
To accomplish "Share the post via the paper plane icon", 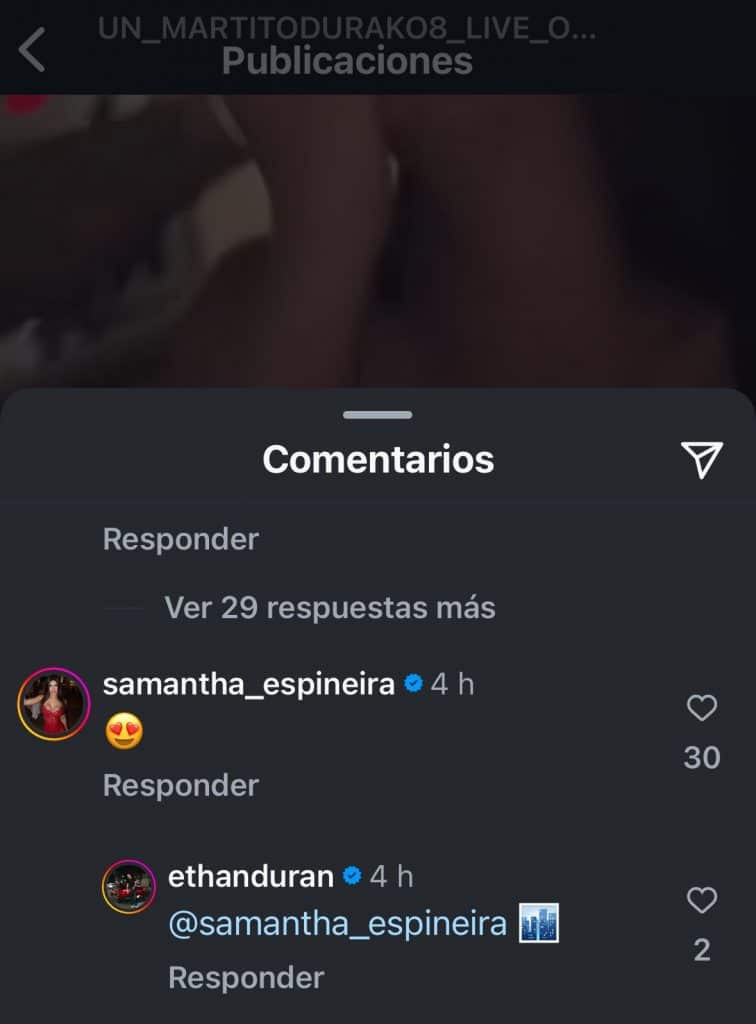I will 701,459.
